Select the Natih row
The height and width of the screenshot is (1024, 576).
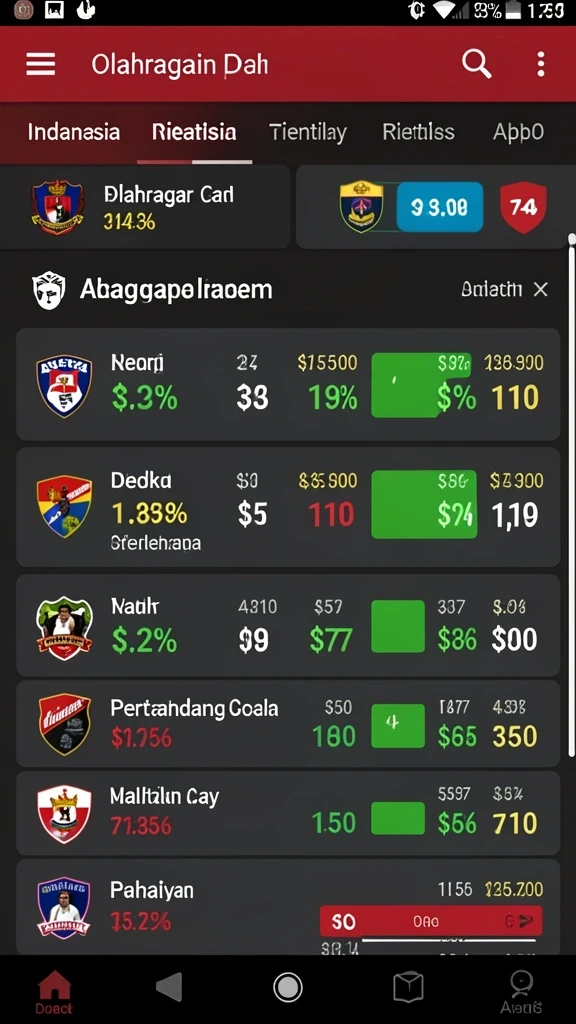point(288,626)
